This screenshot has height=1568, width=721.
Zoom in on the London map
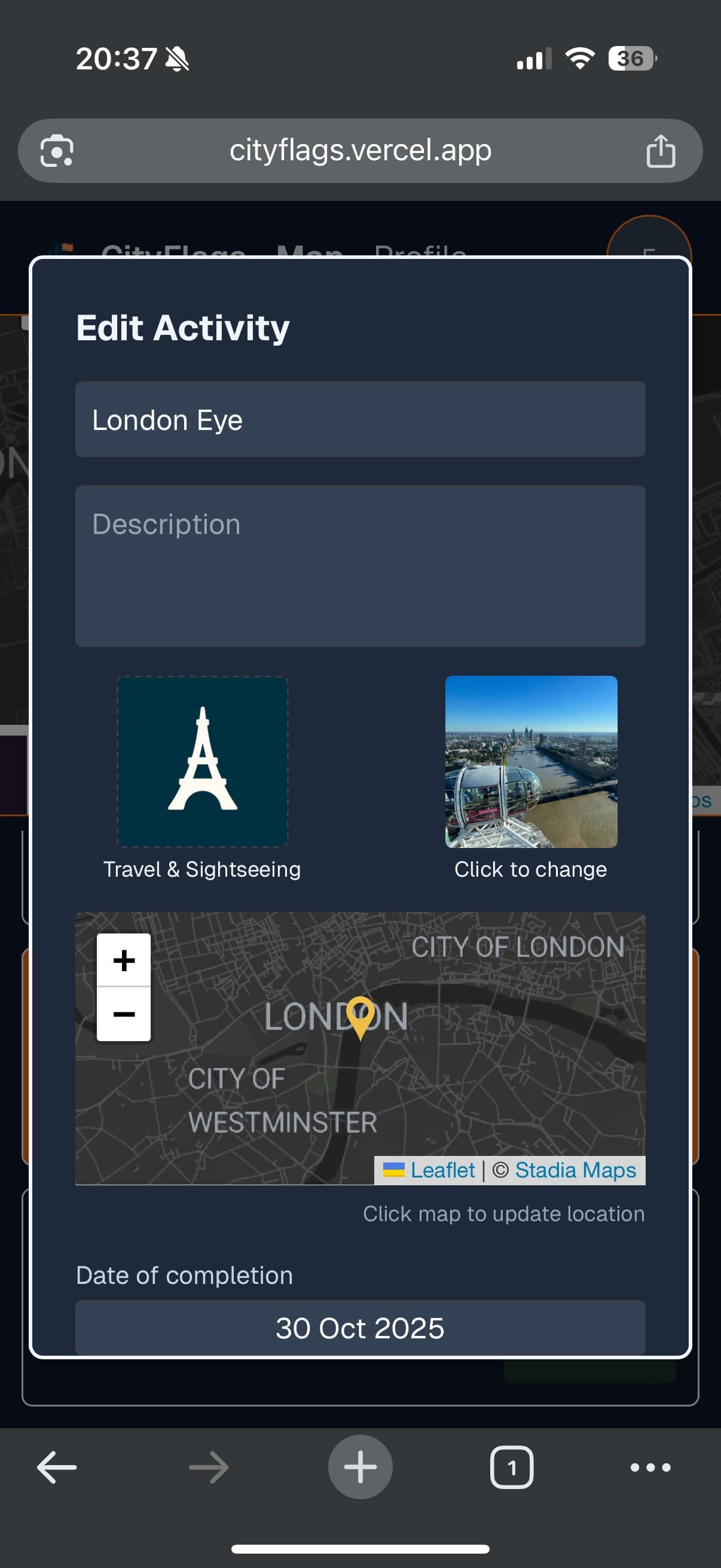[124, 960]
